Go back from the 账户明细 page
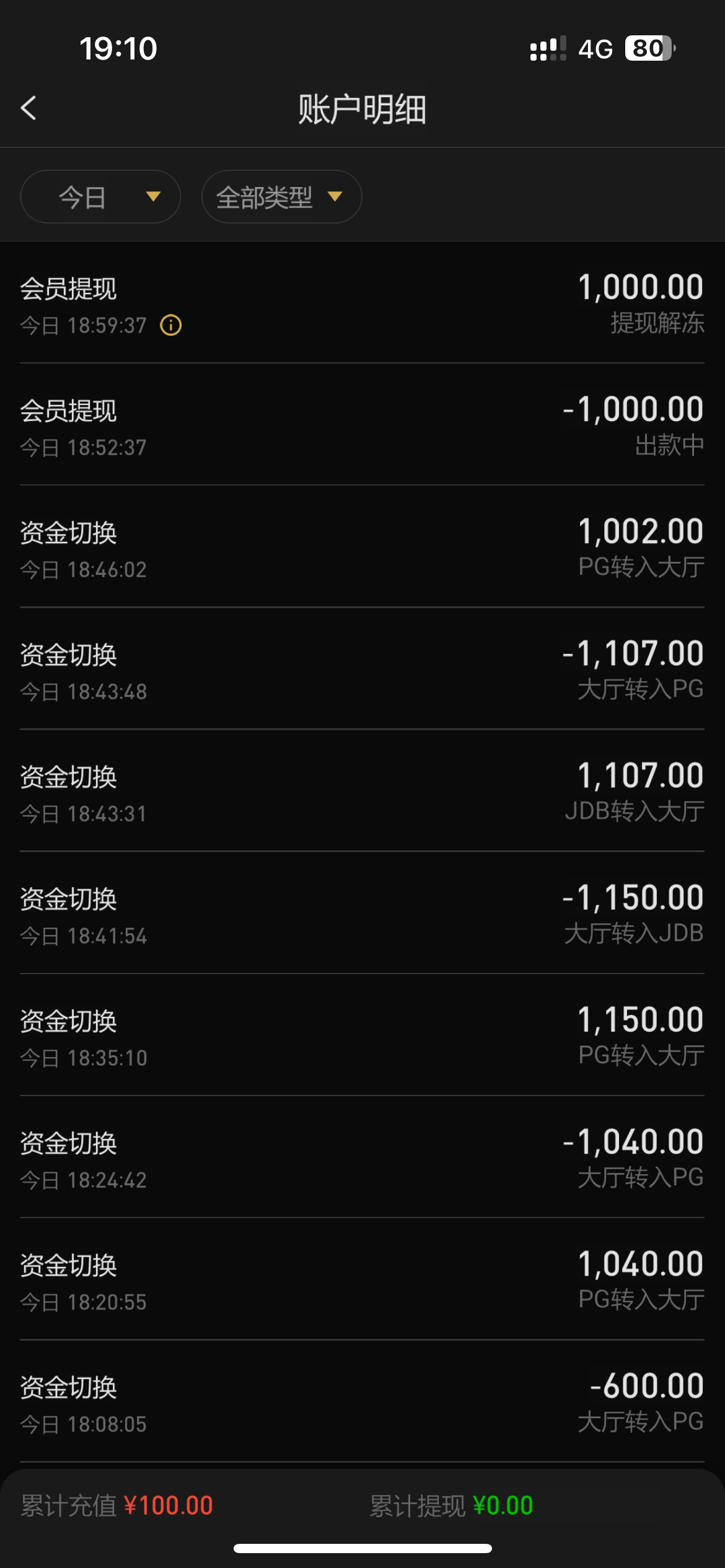The height and width of the screenshot is (1568, 725). click(x=29, y=108)
